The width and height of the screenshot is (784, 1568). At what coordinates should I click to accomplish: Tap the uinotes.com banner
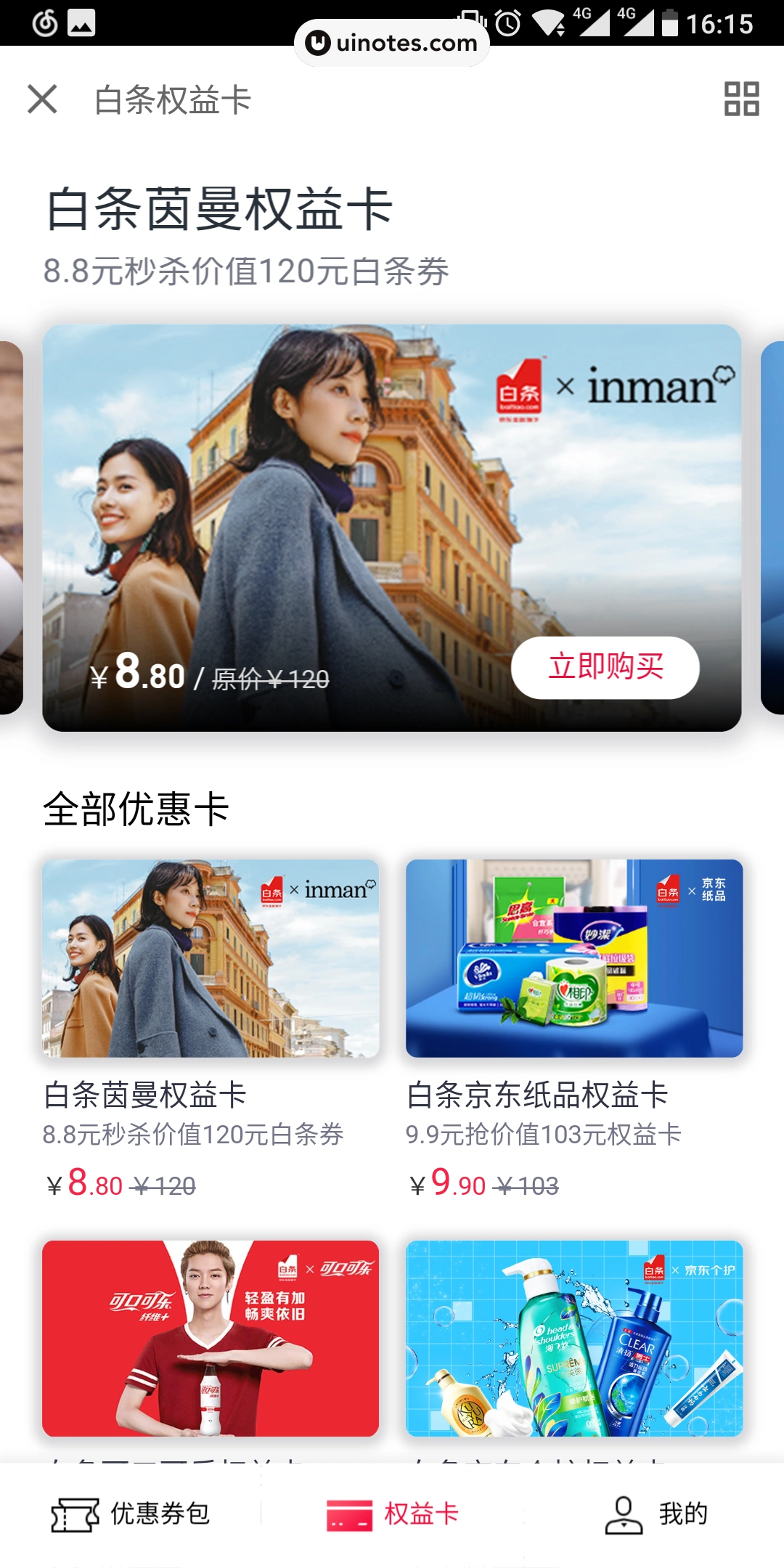click(x=392, y=42)
